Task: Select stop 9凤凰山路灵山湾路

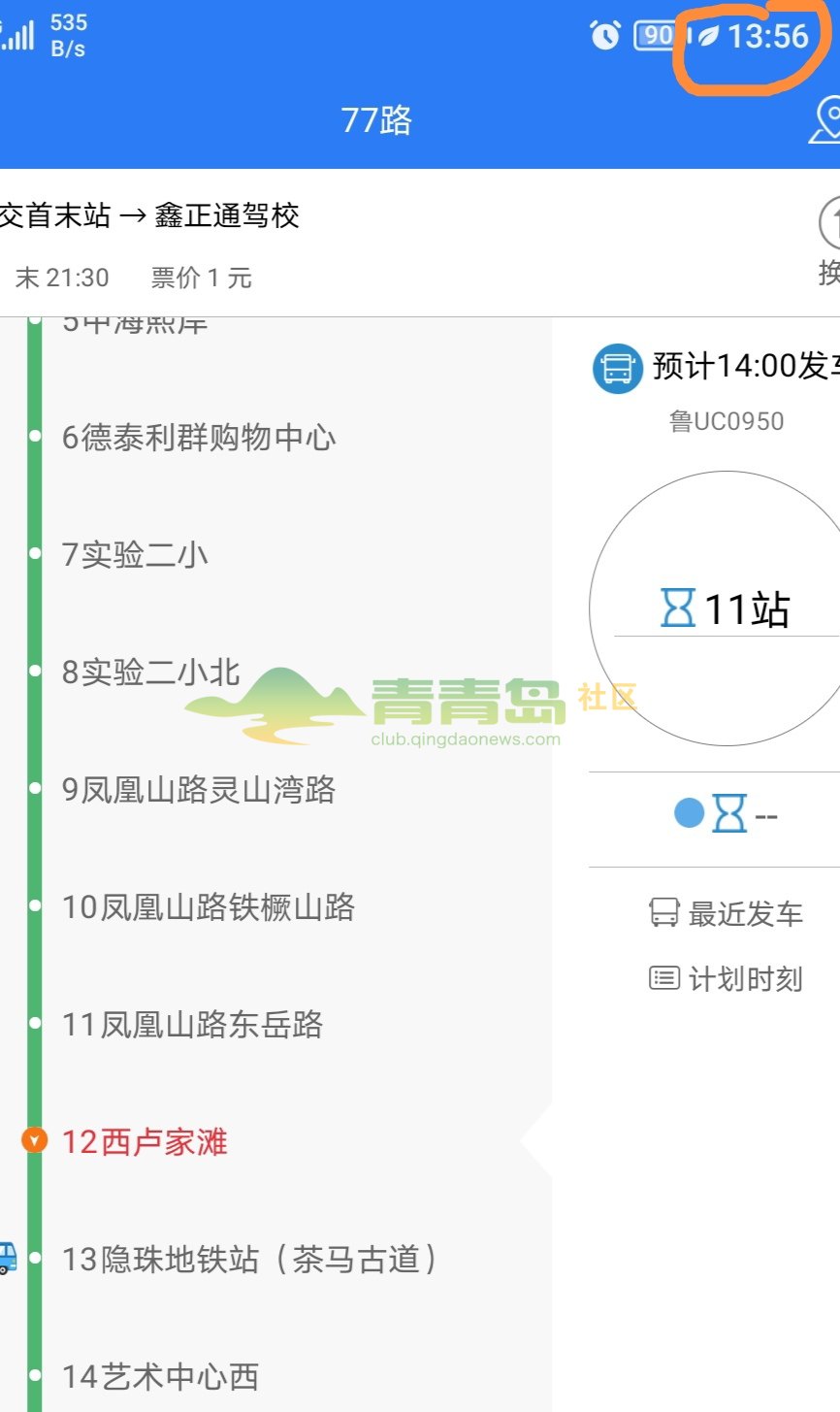Action: point(199,790)
